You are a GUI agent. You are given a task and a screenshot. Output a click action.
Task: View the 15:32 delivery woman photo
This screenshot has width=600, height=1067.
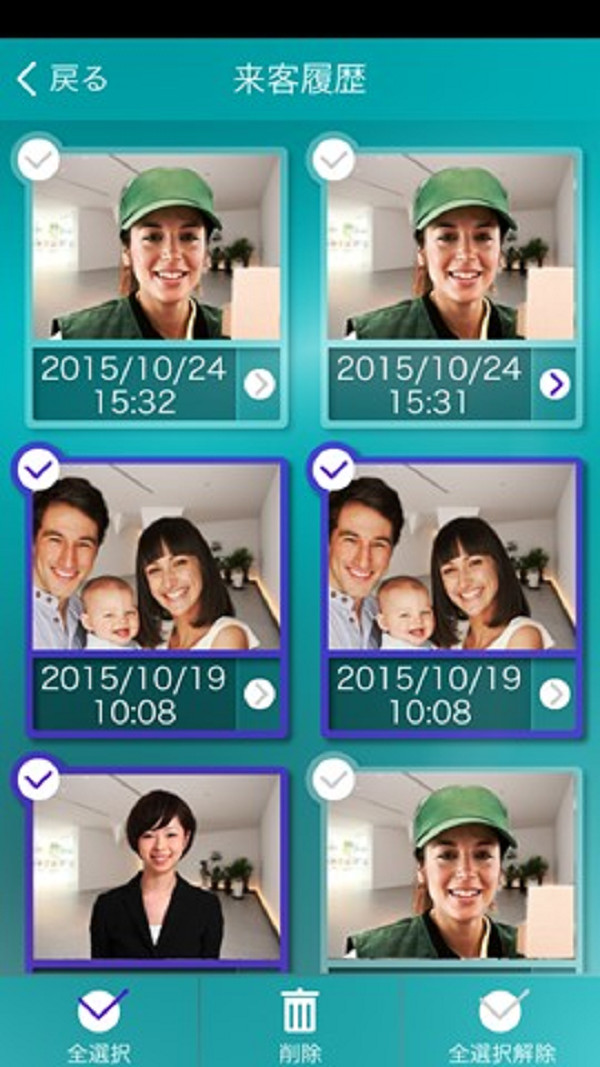[x=156, y=246]
